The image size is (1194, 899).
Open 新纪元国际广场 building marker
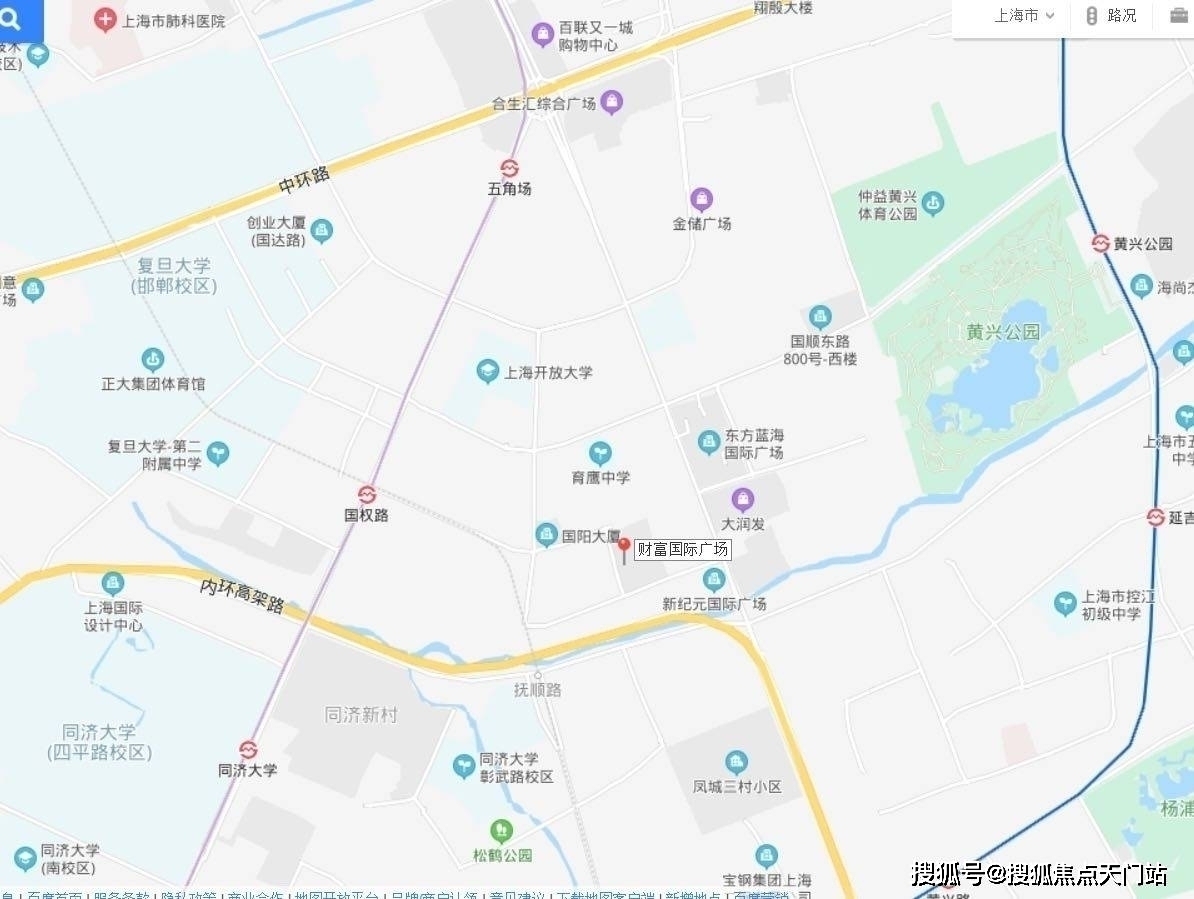[x=714, y=579]
